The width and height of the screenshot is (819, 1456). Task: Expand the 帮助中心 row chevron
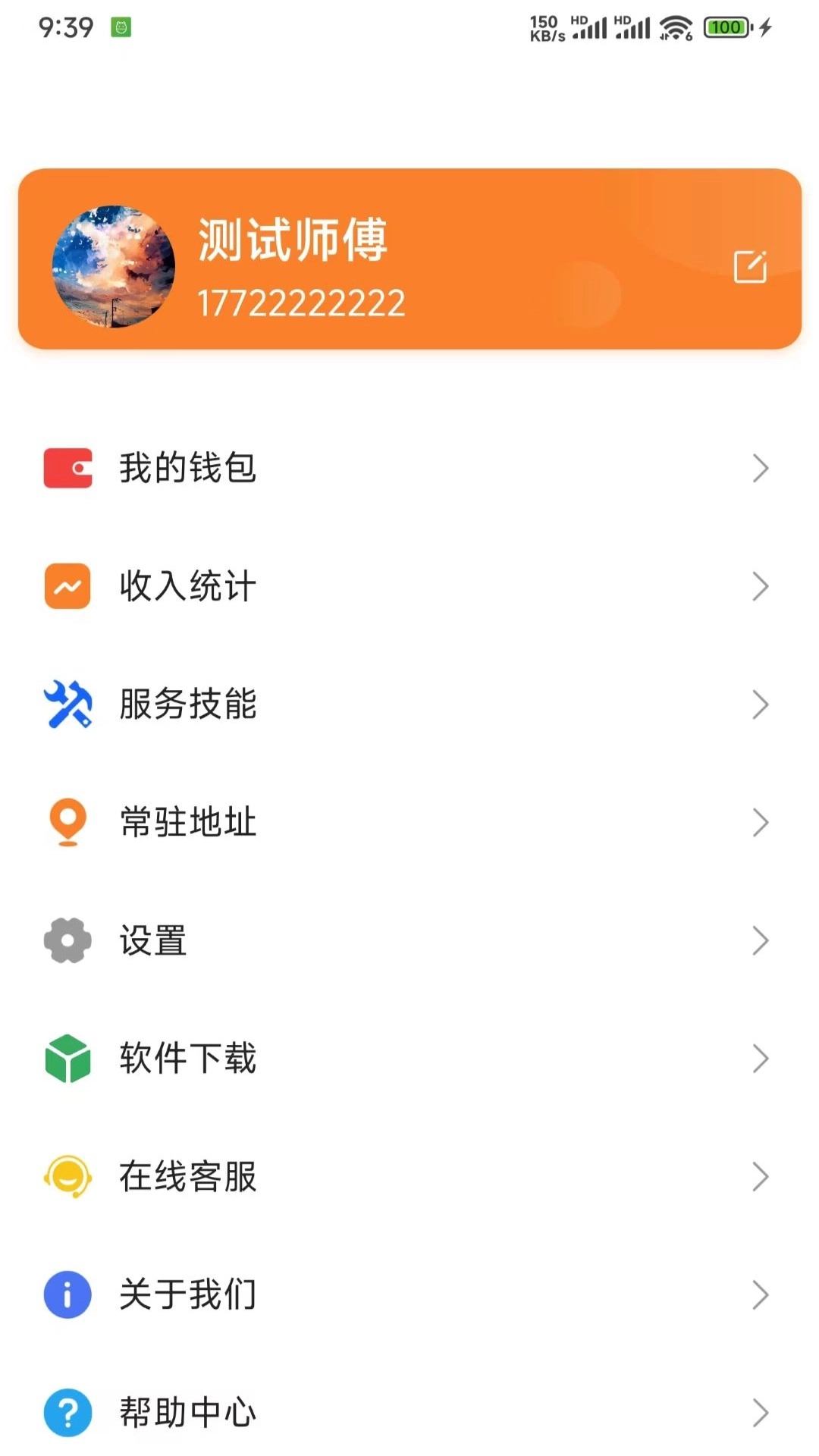761,1412
